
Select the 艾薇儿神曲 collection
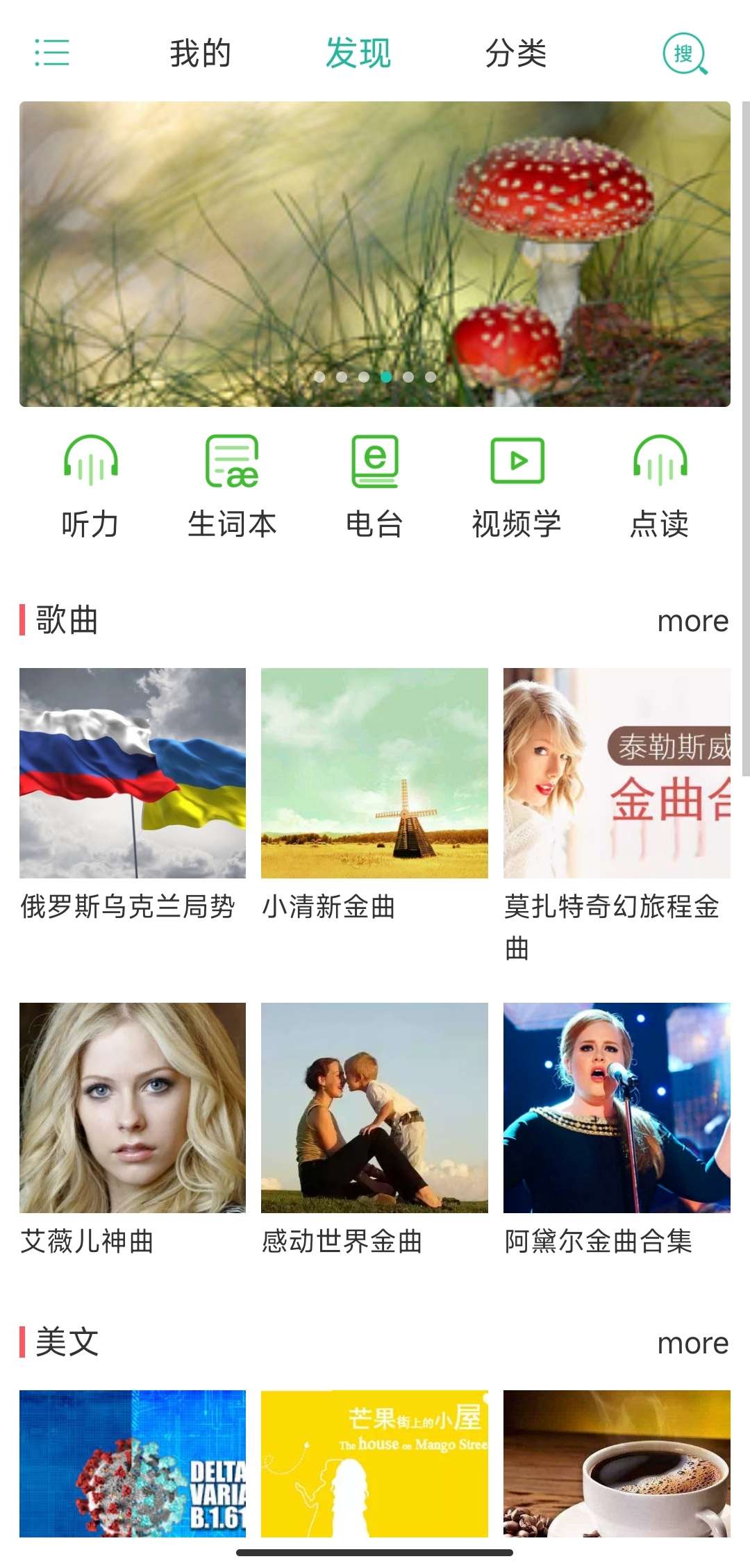coord(133,1108)
